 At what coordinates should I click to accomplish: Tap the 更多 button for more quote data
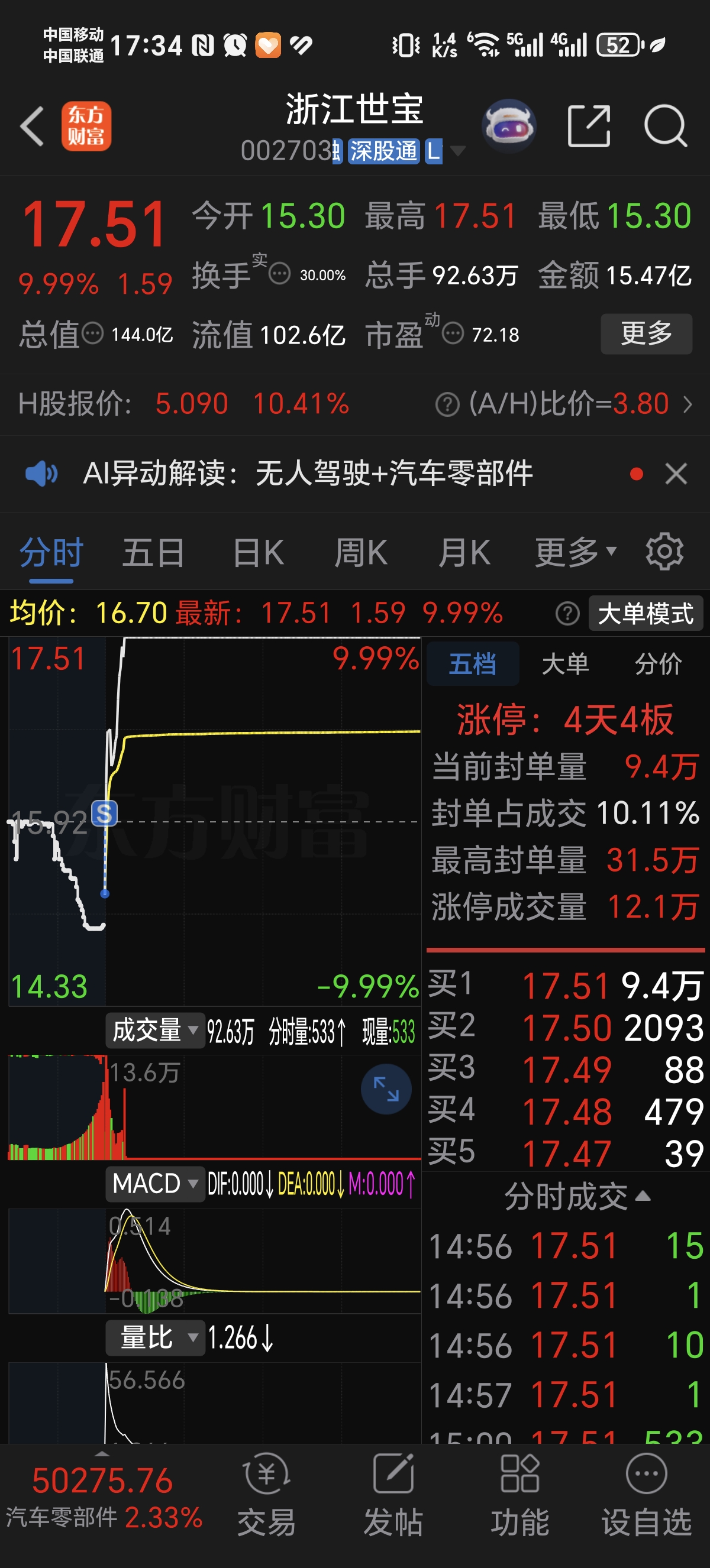pos(646,333)
